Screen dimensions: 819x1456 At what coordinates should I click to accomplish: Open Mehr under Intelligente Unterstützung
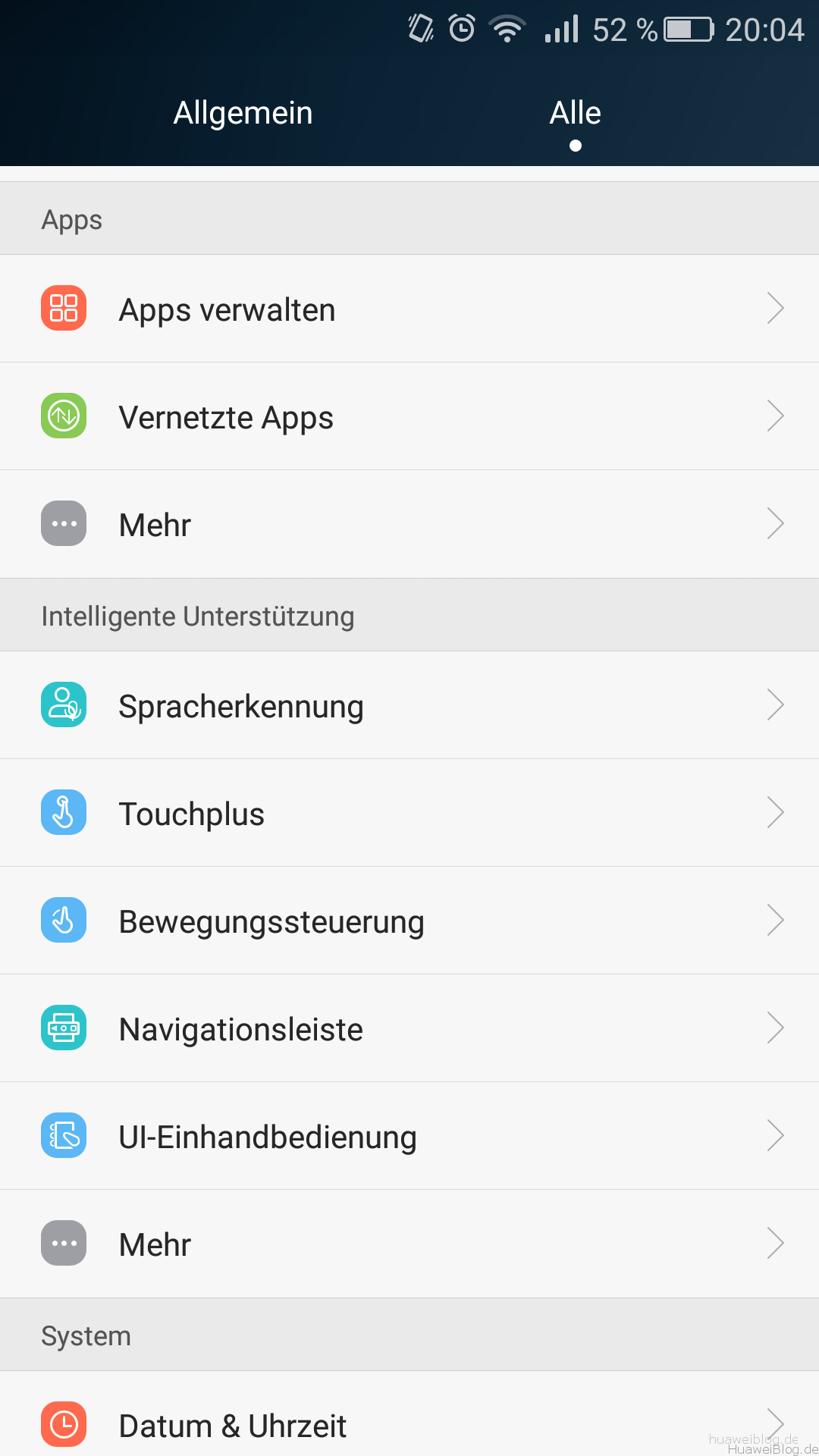[409, 1244]
